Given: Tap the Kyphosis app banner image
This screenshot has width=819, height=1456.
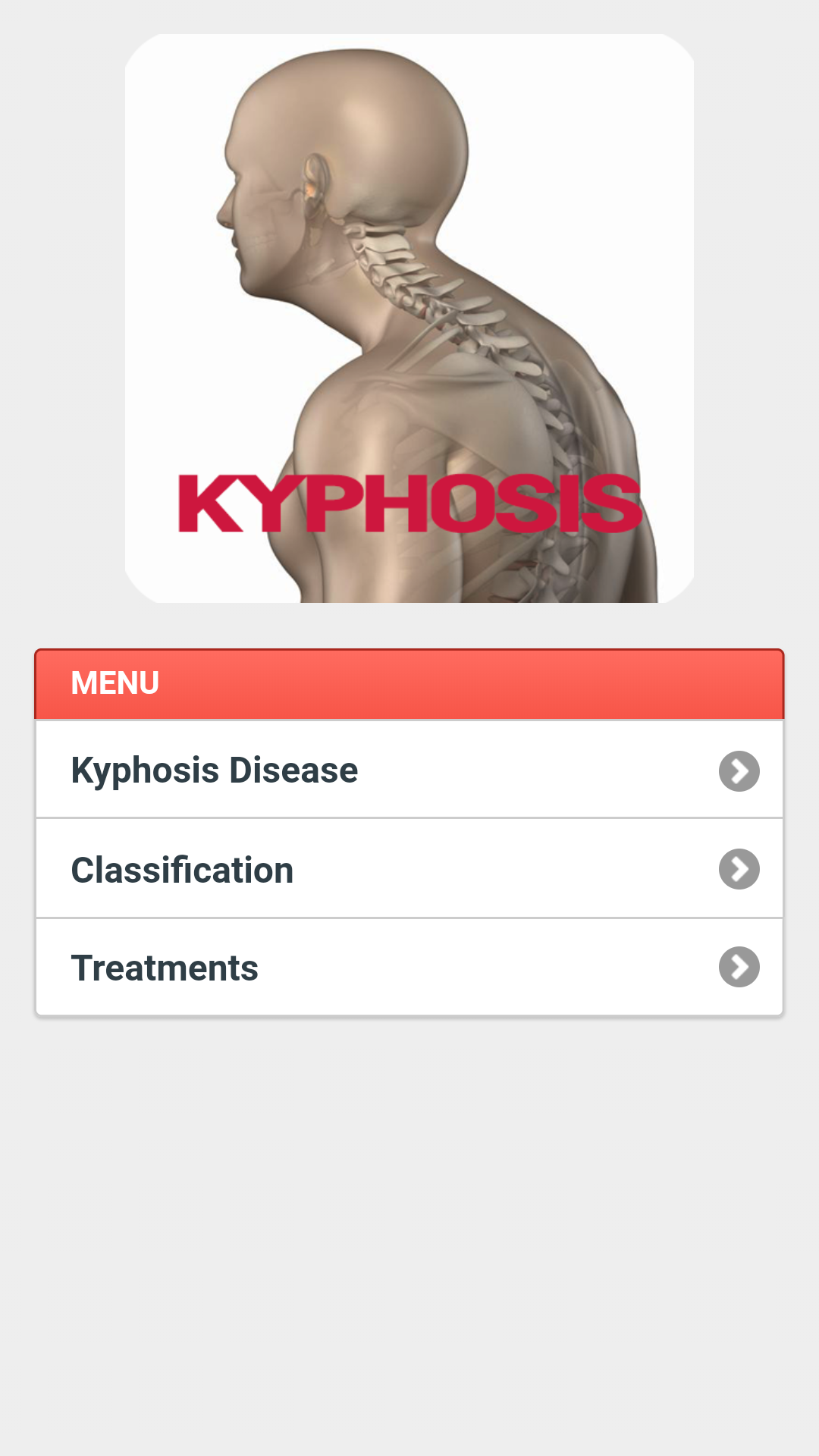Looking at the screenshot, I should (409, 317).
